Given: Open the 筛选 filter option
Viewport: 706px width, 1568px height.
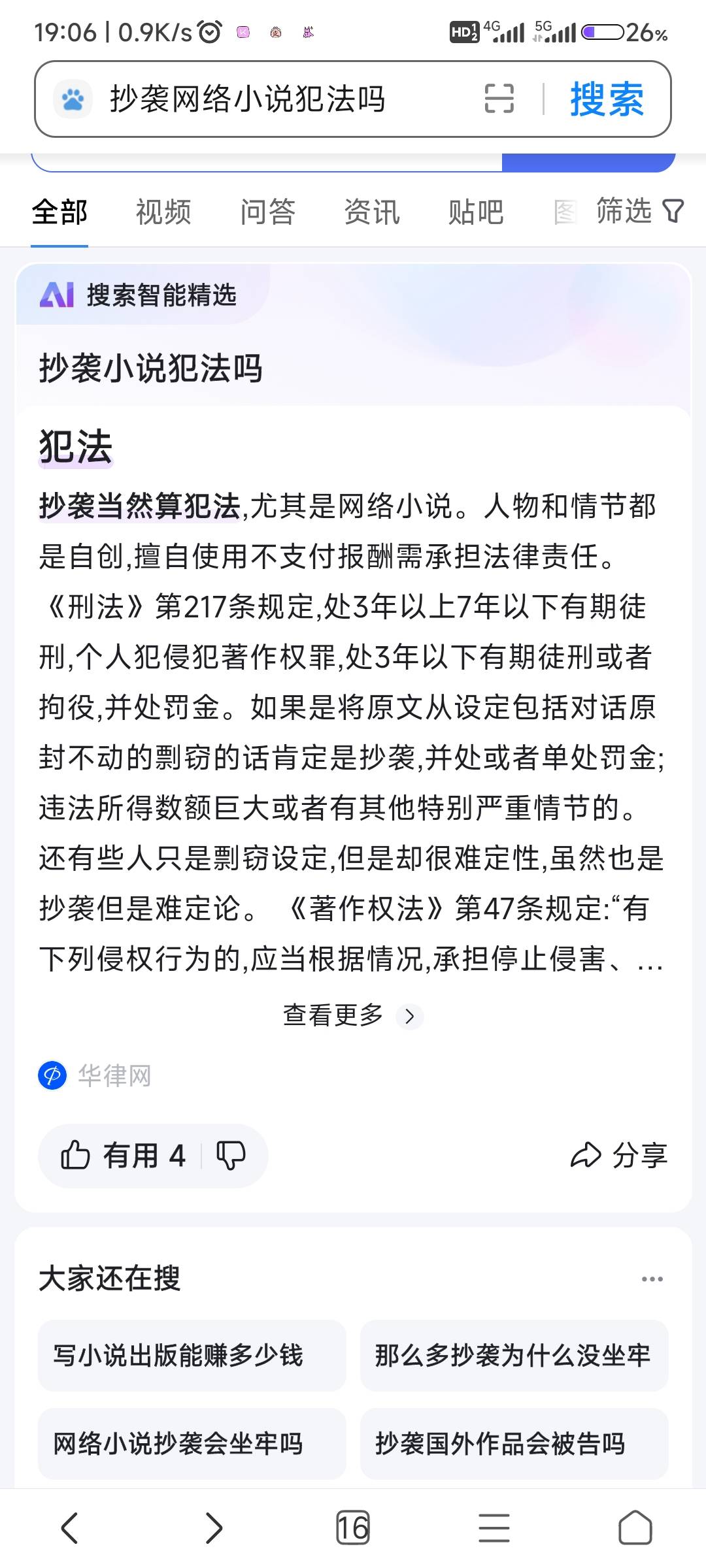Looking at the screenshot, I should tap(640, 211).
